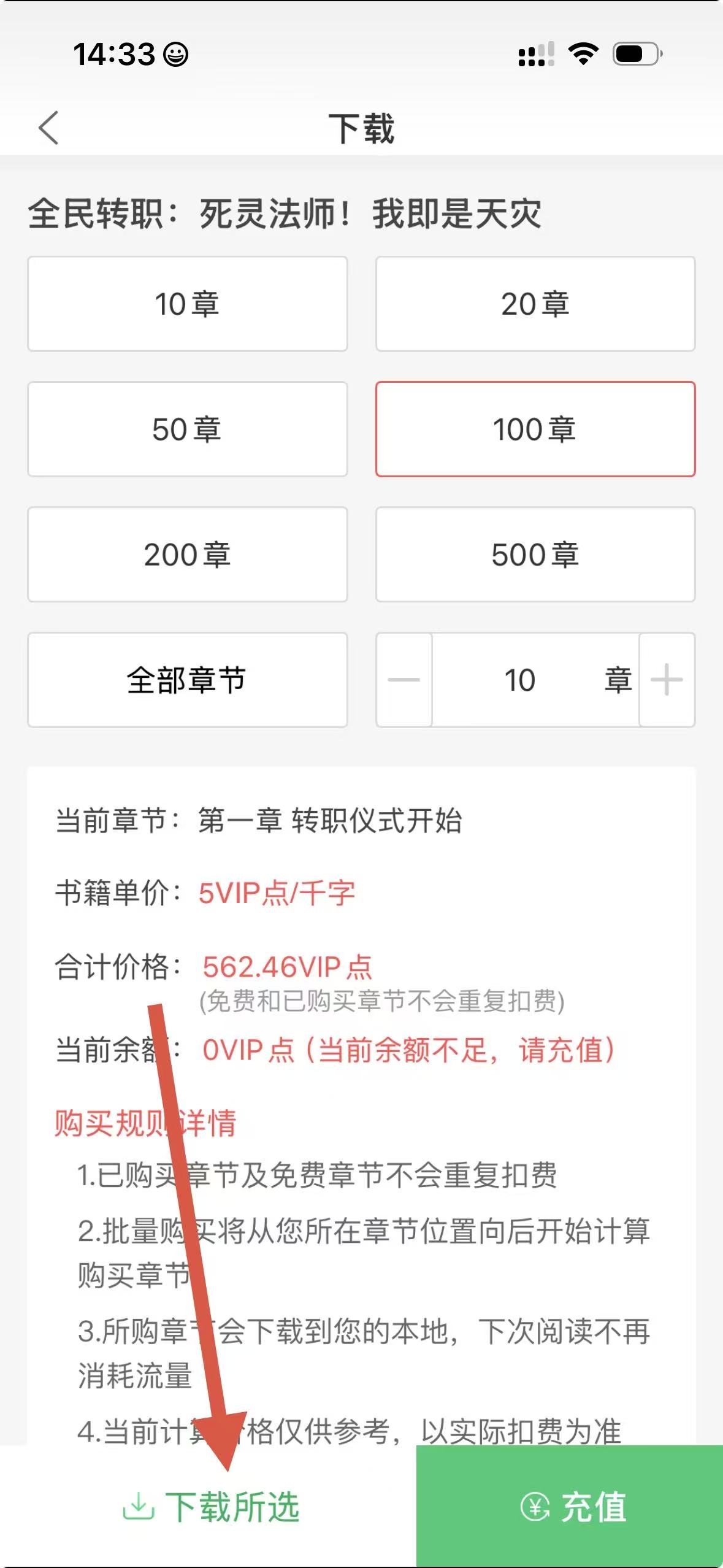Select the 100章 option

point(535,429)
